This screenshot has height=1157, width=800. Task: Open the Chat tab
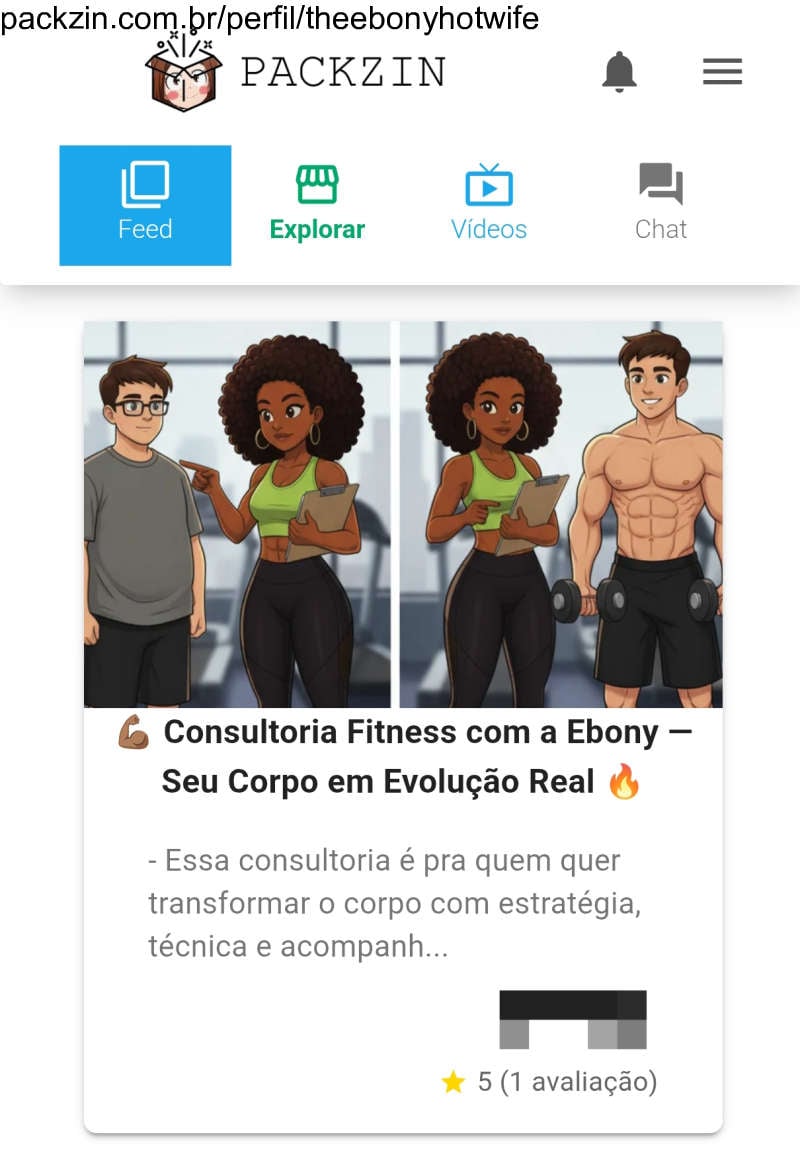click(661, 205)
